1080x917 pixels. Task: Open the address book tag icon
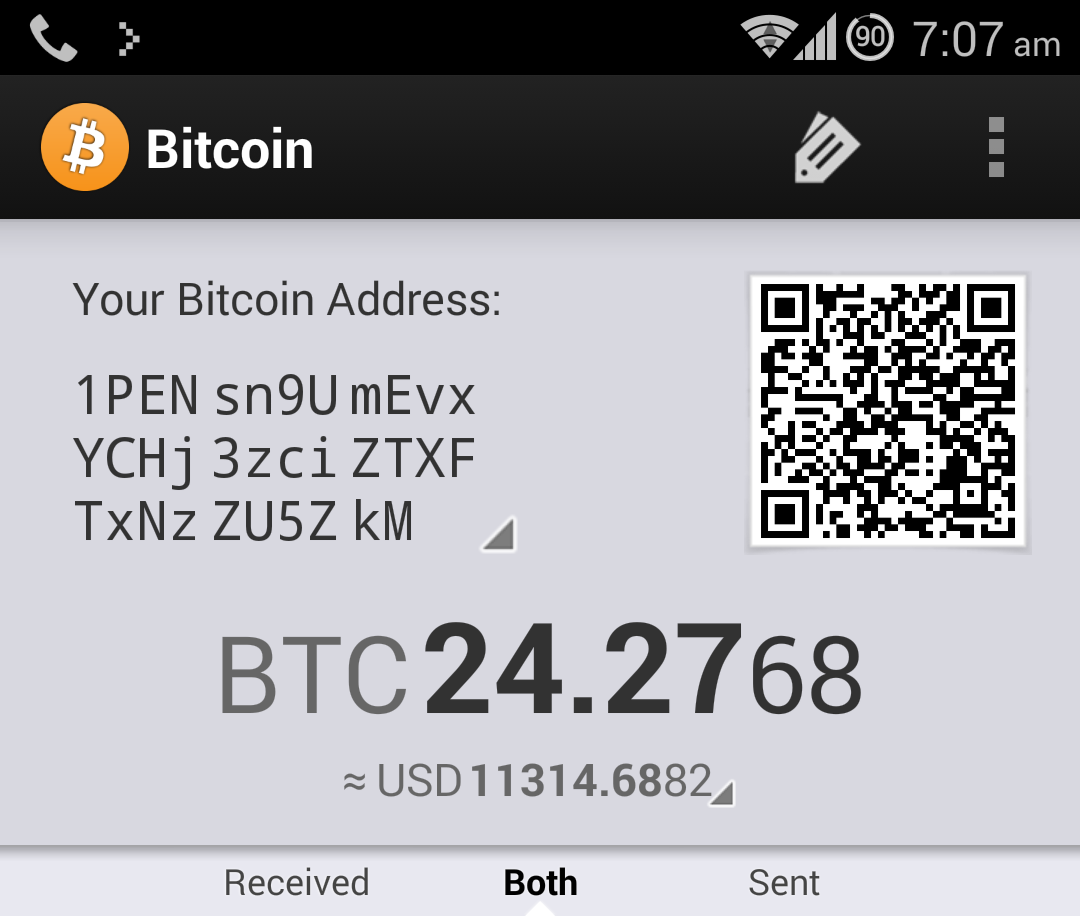click(x=826, y=148)
